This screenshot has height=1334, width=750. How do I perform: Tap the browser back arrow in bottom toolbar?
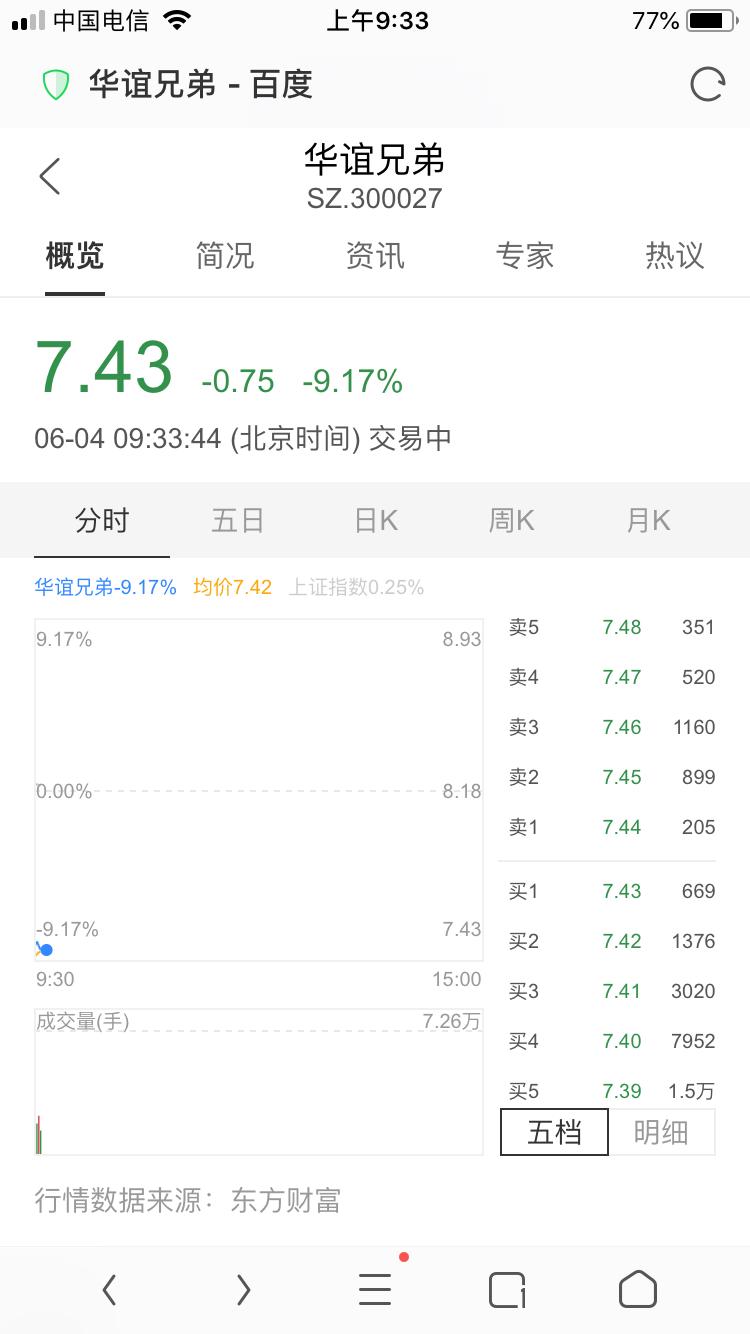pyautogui.click(x=110, y=1290)
